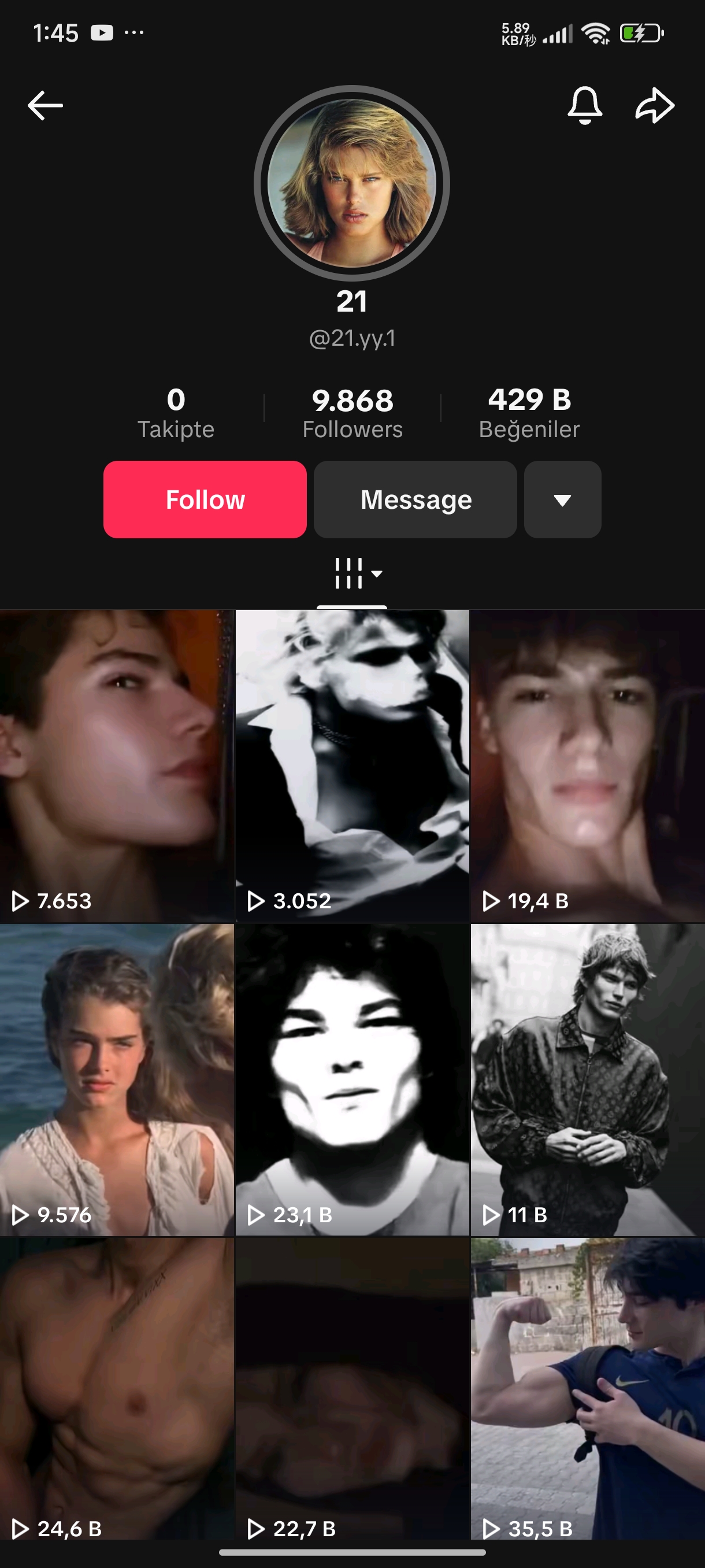705x1568 pixels.
Task: Play the video with 35,5 B views
Action: pyautogui.click(x=588, y=1389)
